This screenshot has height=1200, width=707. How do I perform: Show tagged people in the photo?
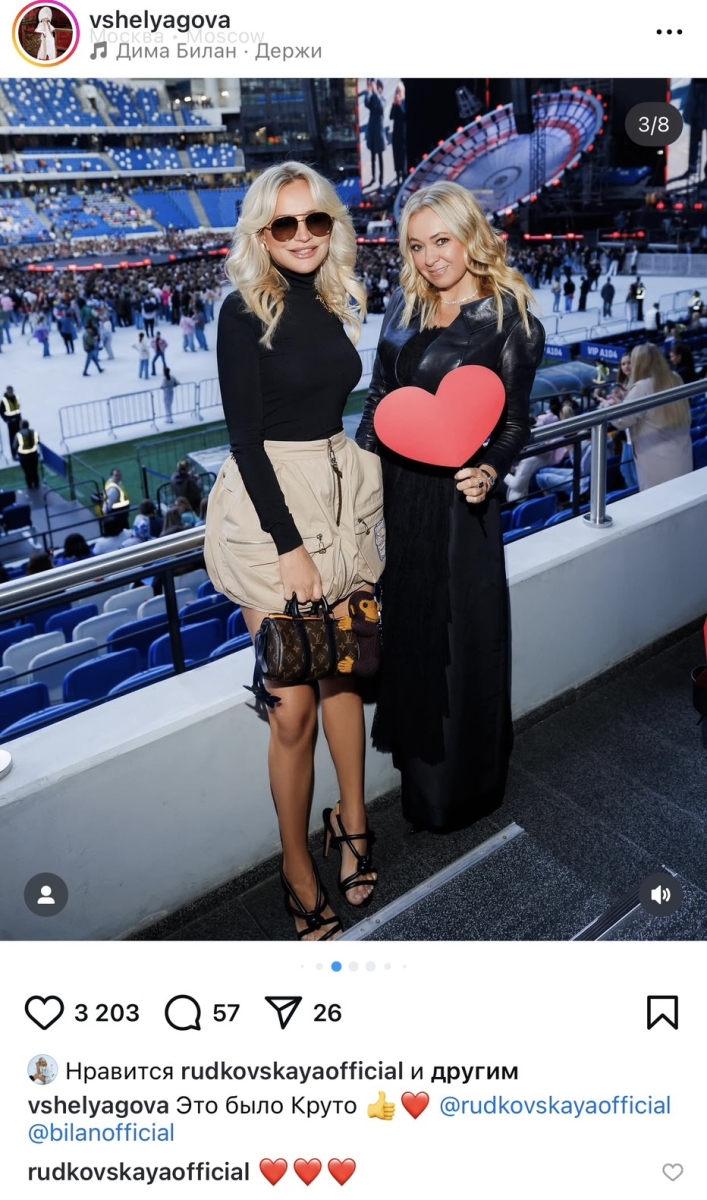46,895
